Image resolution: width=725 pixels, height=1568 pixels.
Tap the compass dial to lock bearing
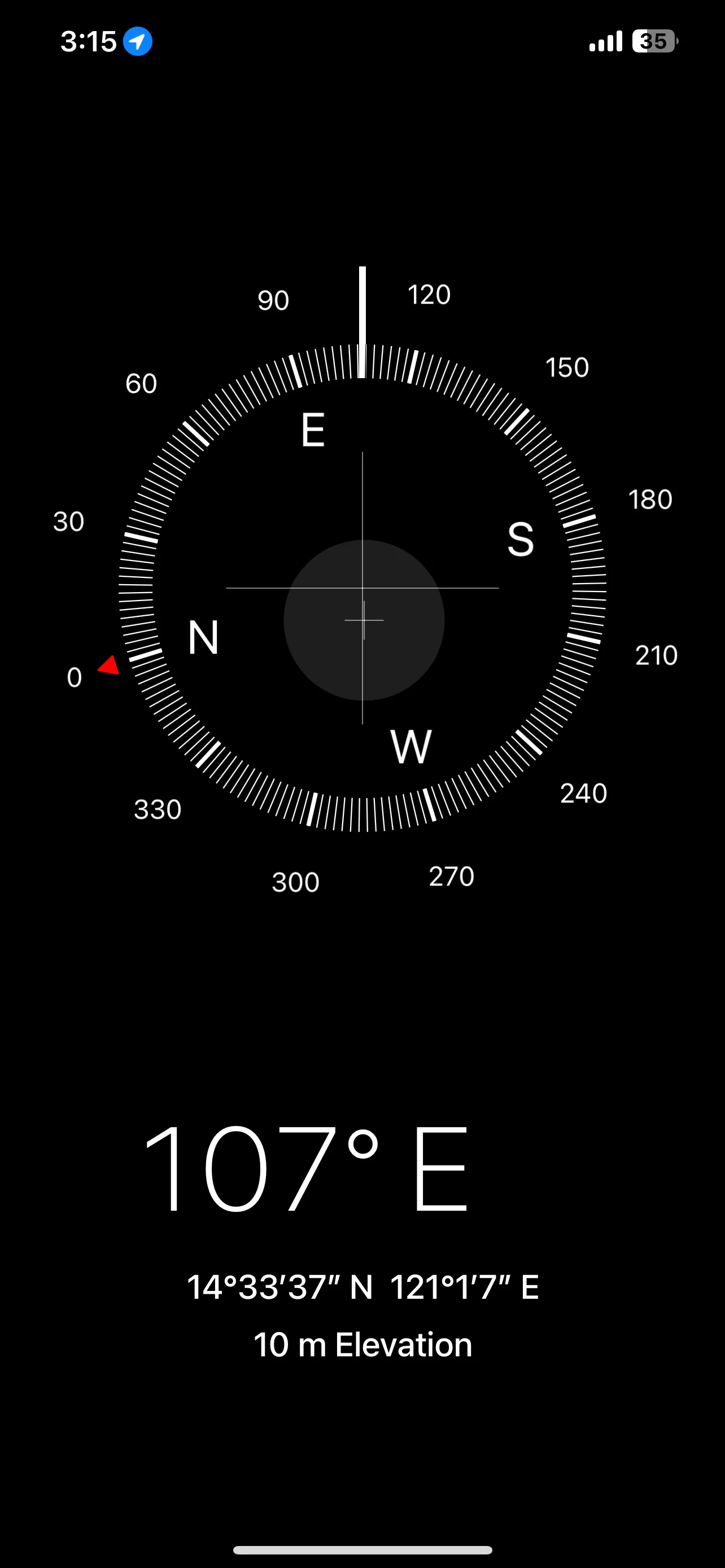(x=362, y=588)
